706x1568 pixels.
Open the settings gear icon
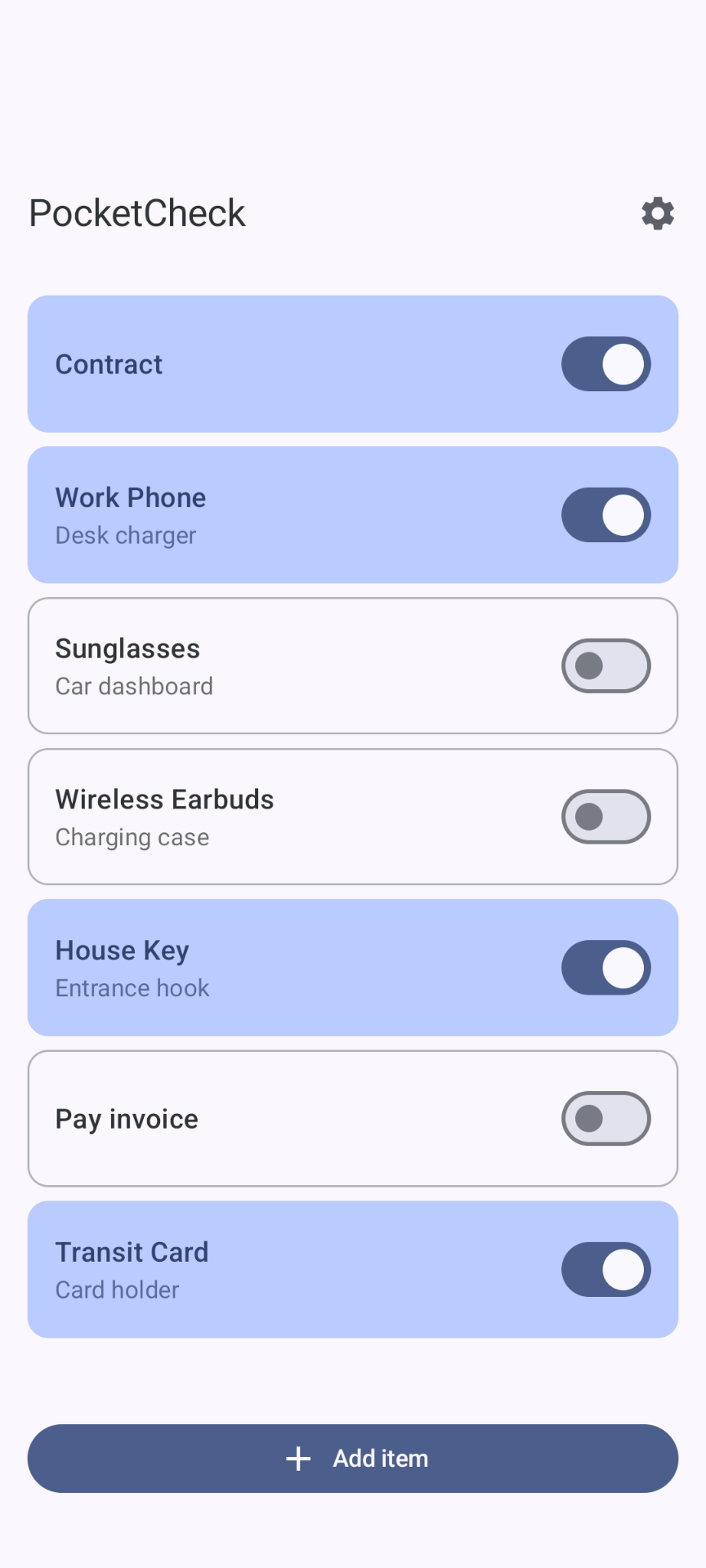click(x=657, y=213)
